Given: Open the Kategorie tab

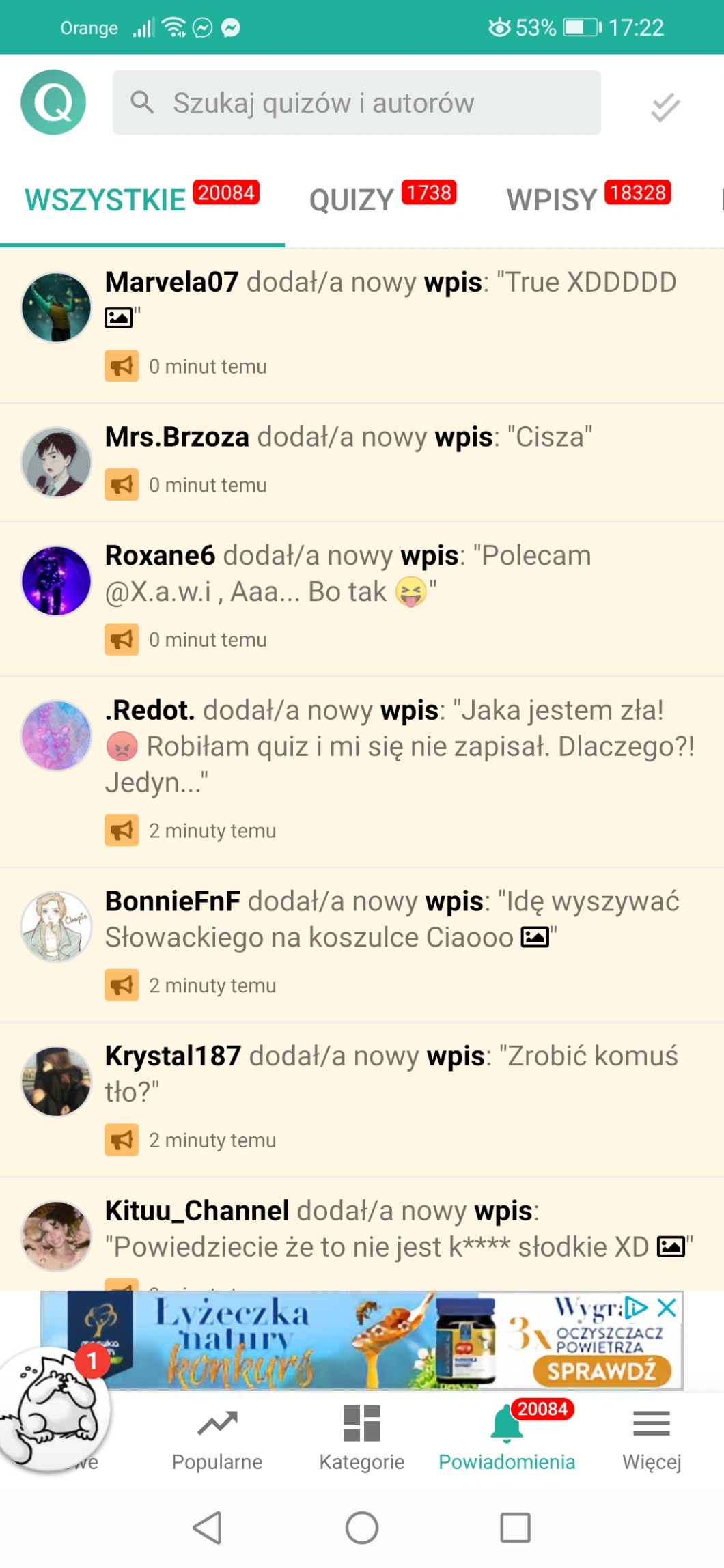Looking at the screenshot, I should click(362, 1437).
